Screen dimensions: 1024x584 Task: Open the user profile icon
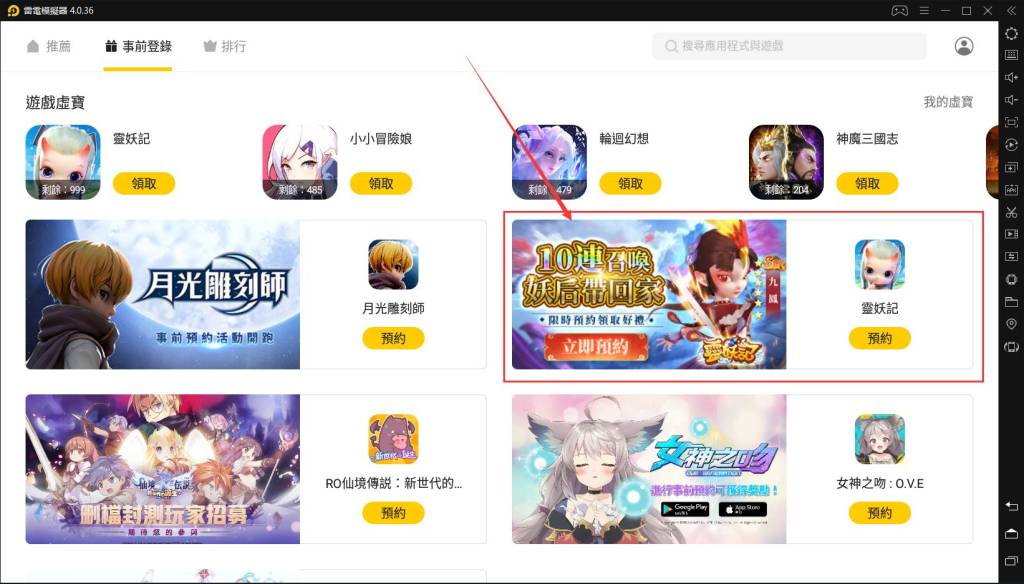(964, 46)
